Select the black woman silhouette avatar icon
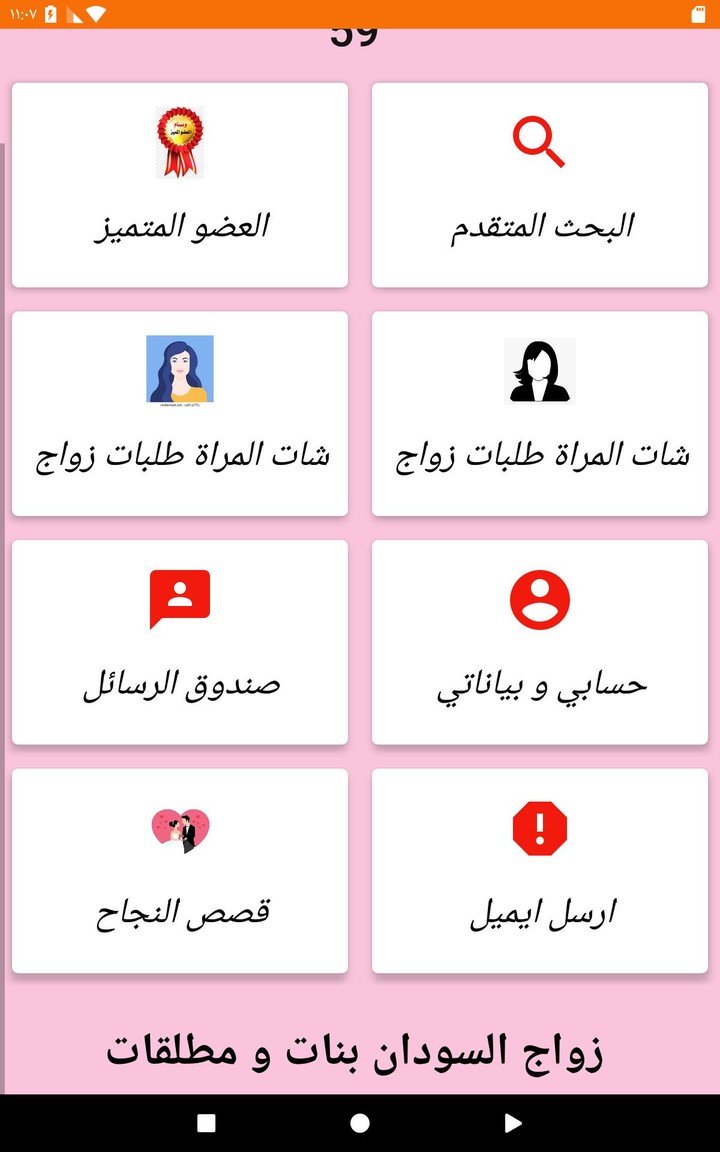The width and height of the screenshot is (720, 1152). (538, 368)
